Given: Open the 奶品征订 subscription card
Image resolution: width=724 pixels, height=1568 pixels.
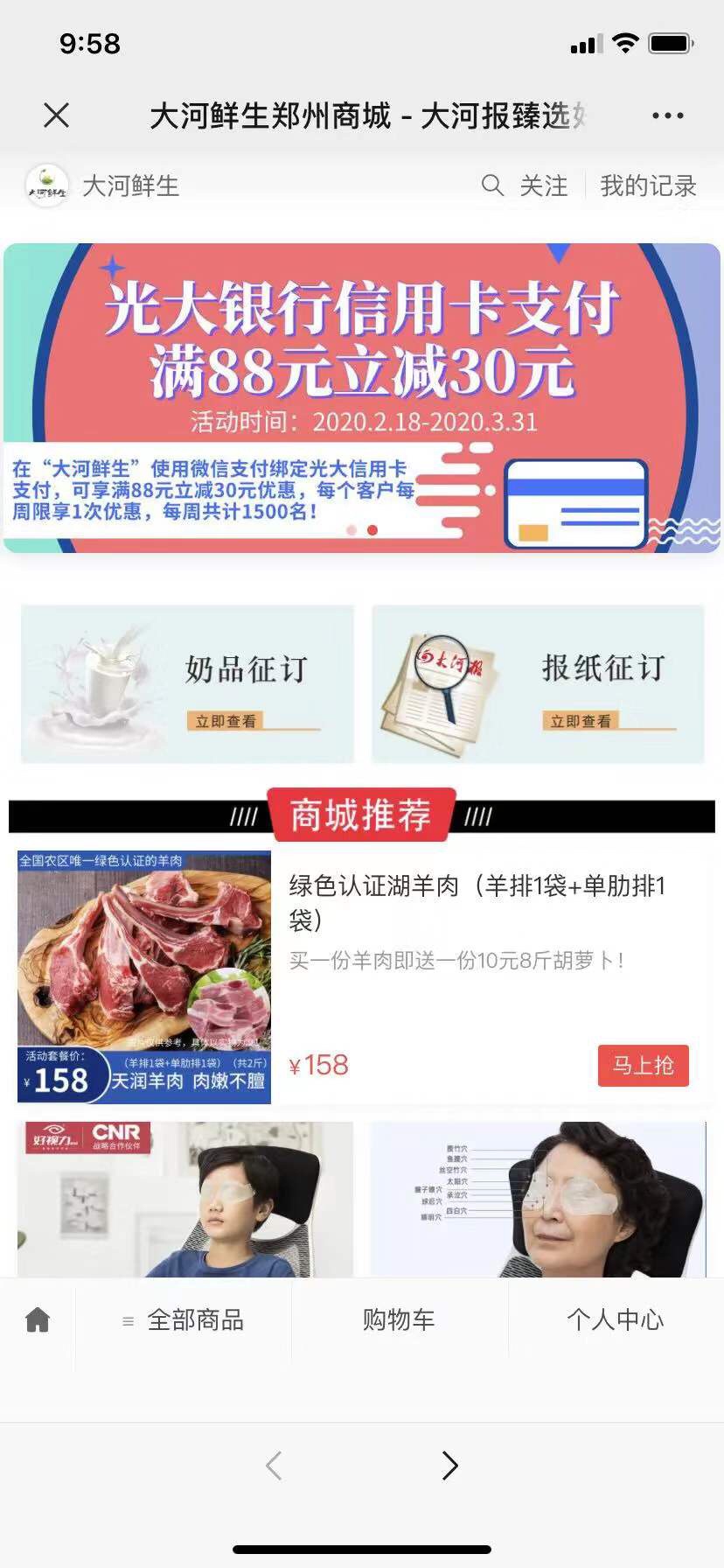Looking at the screenshot, I should (187, 683).
